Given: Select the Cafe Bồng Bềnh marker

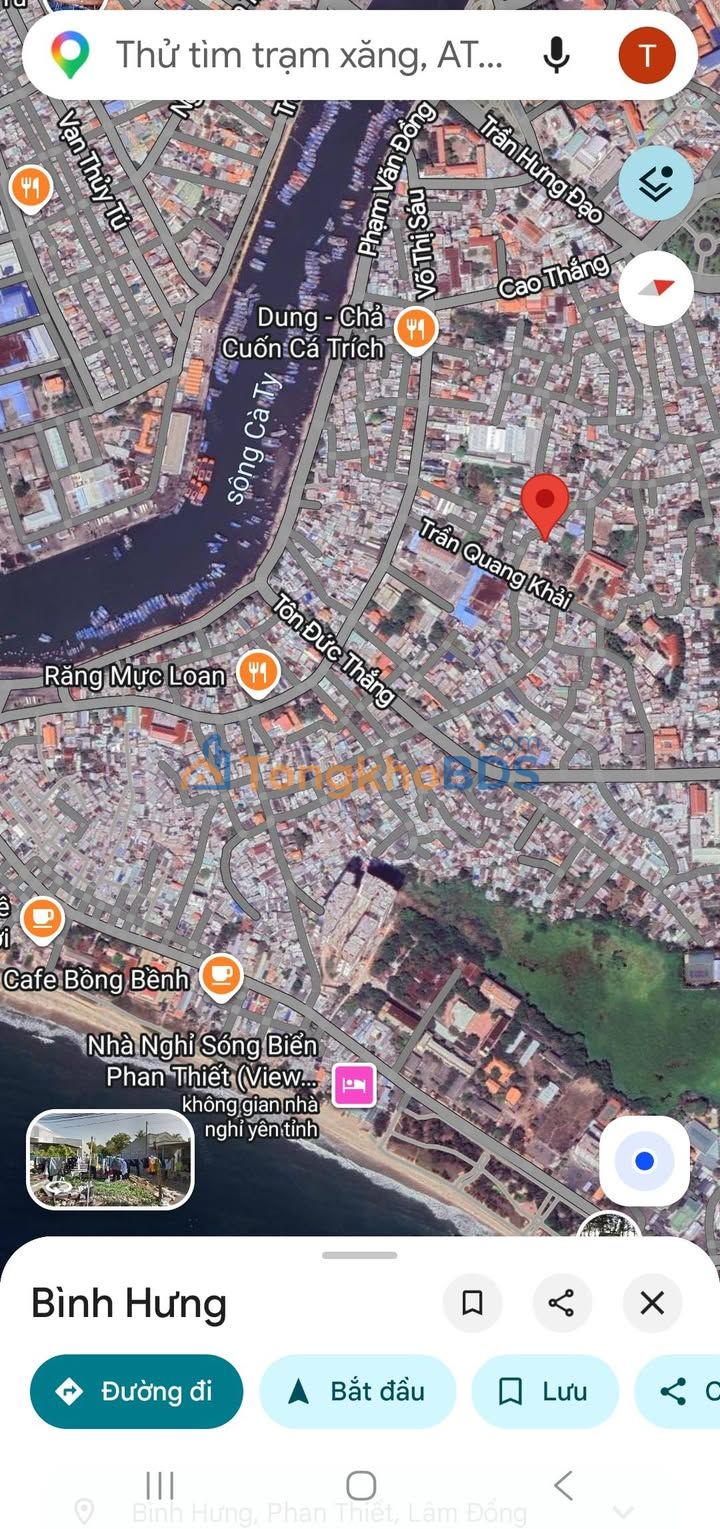Looking at the screenshot, I should pos(221,976).
